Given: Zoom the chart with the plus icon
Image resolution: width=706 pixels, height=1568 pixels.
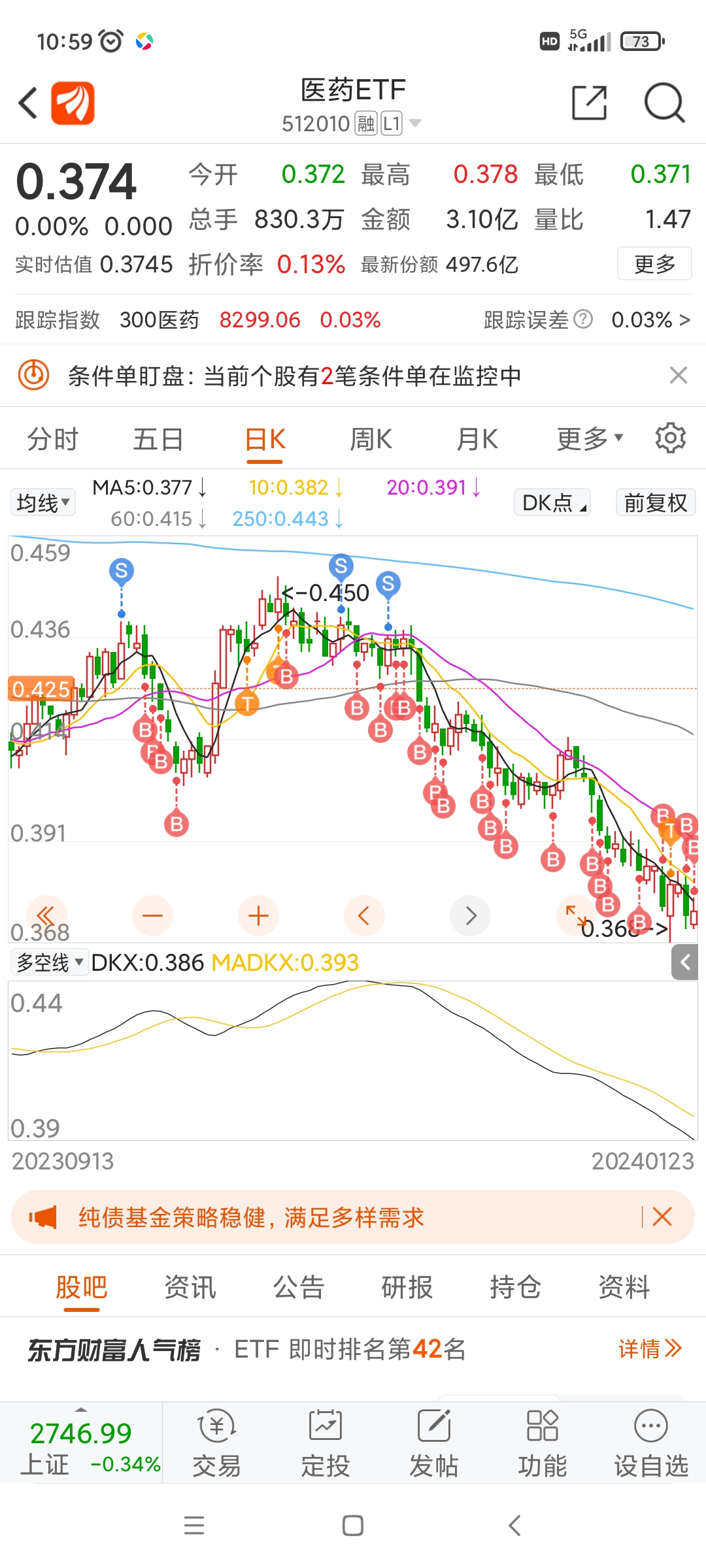Looking at the screenshot, I should point(258,915).
